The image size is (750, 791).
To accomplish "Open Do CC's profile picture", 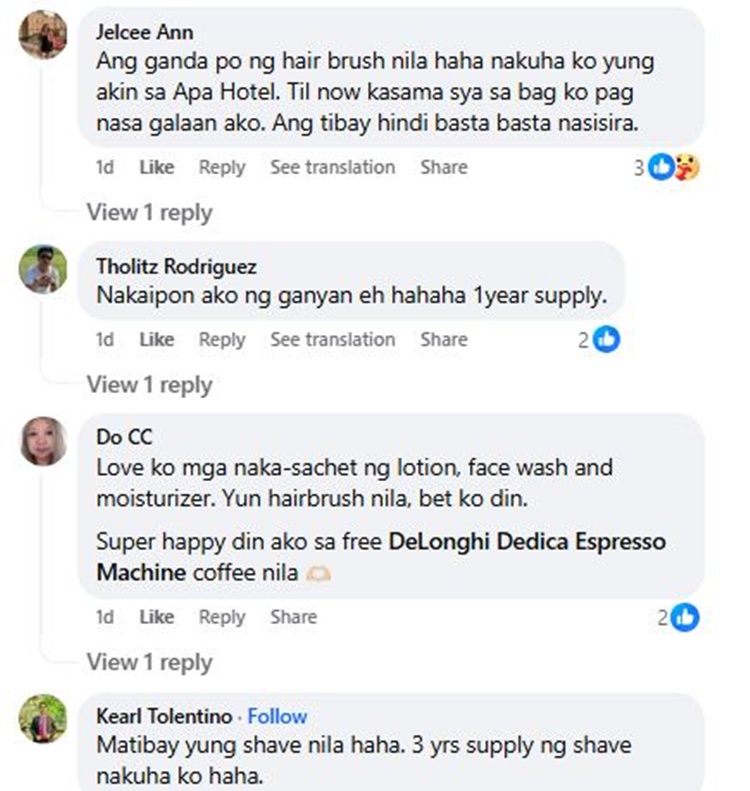I will click(x=44, y=441).
